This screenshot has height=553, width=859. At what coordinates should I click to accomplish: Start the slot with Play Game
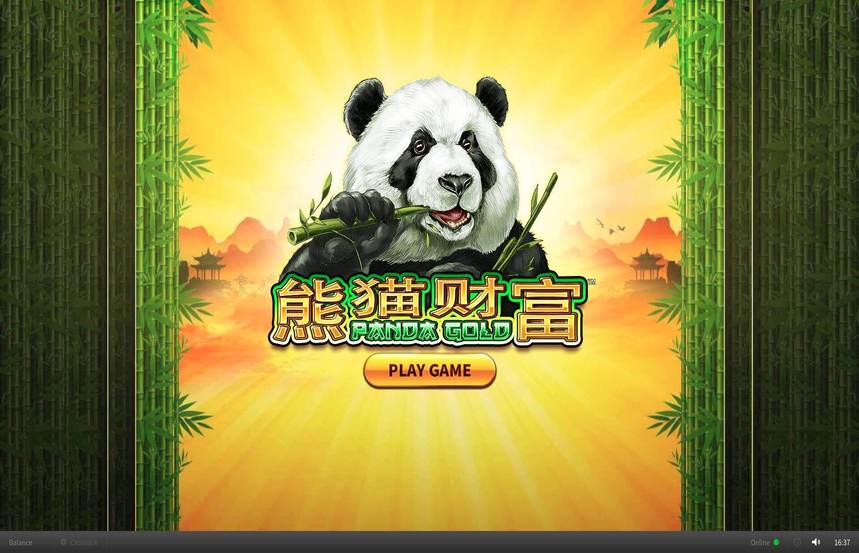pos(429,370)
